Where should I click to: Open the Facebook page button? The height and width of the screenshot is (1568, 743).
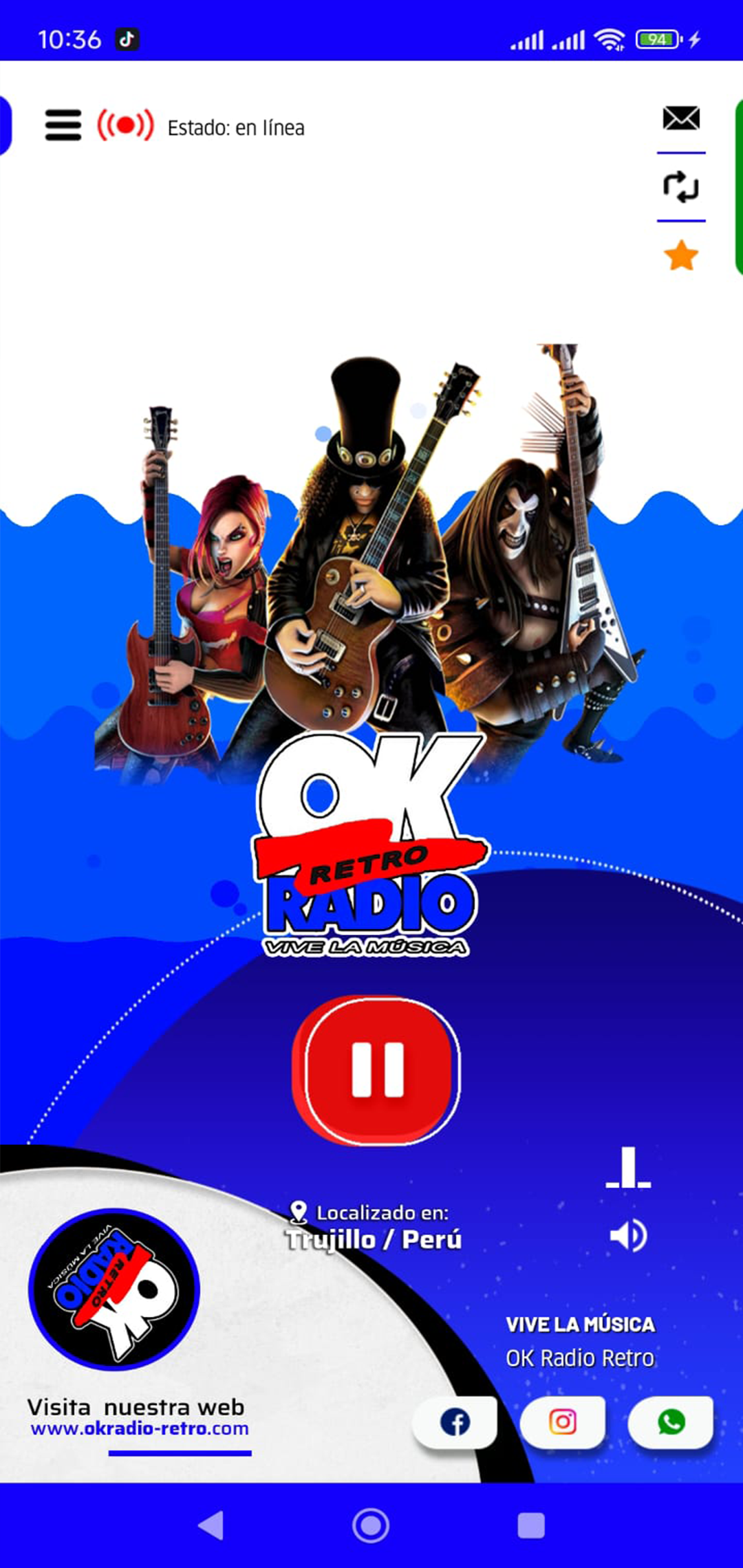pos(455,1422)
